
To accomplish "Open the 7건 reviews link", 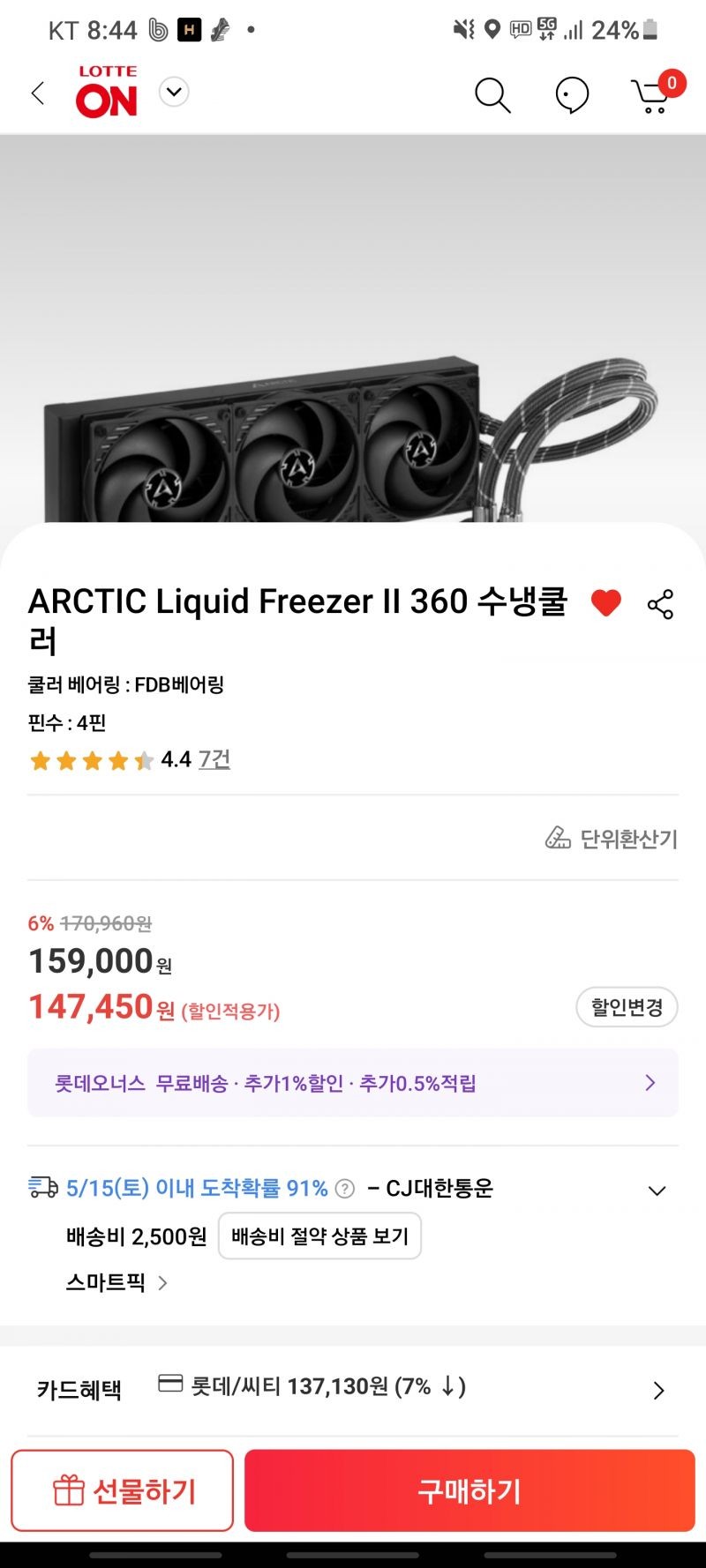I will pos(214,759).
